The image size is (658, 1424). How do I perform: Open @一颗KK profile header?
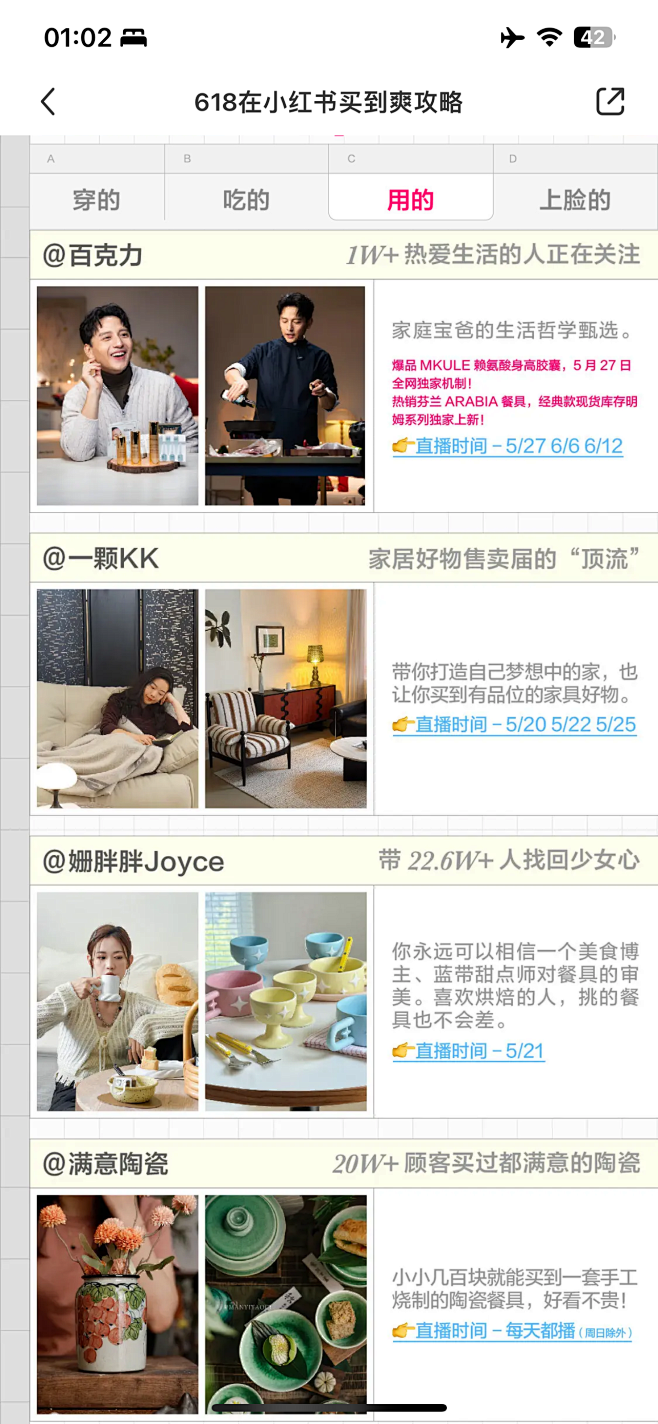point(101,558)
